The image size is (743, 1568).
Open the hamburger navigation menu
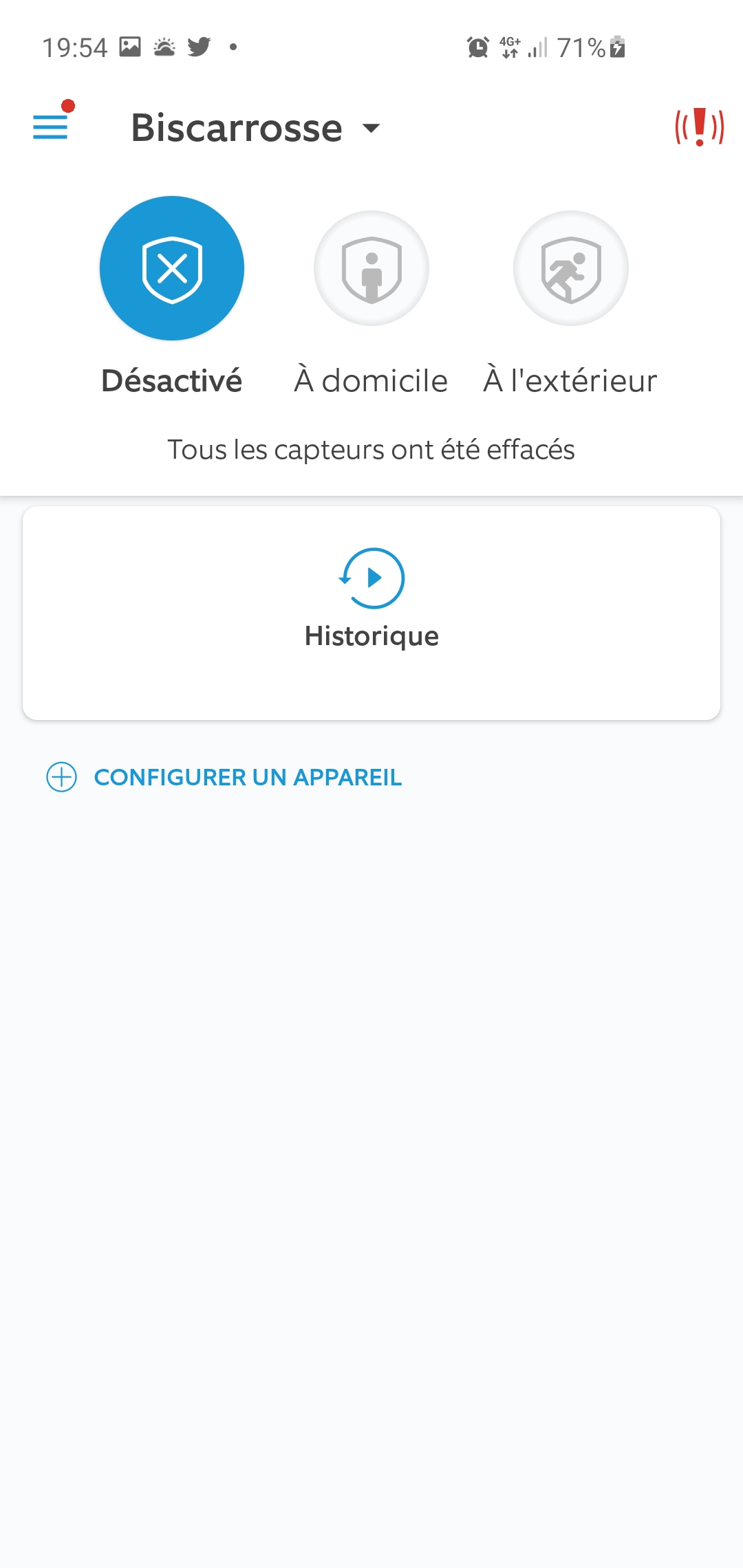click(x=50, y=127)
